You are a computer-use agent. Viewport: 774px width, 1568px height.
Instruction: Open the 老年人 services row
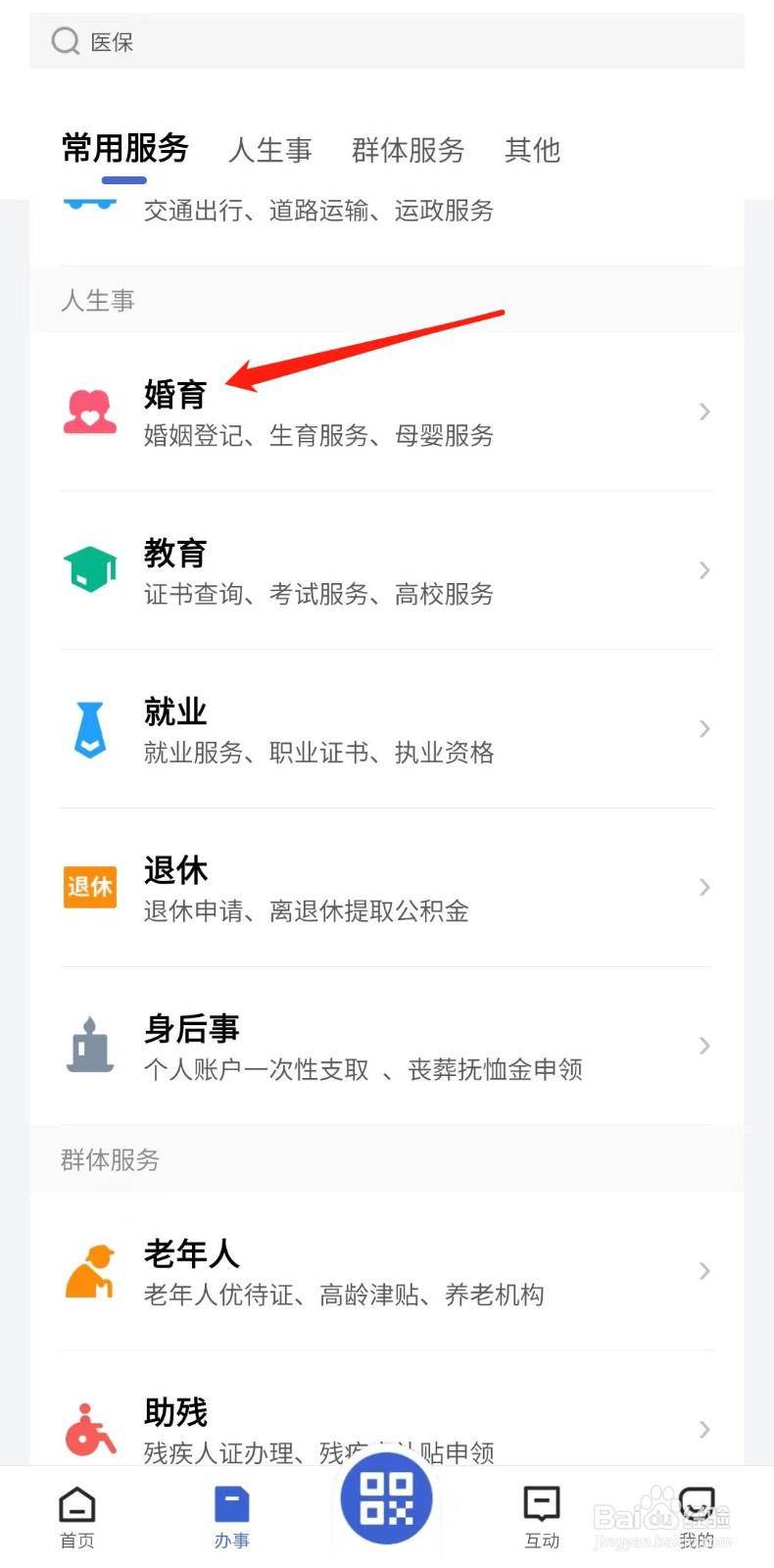[x=386, y=1271]
